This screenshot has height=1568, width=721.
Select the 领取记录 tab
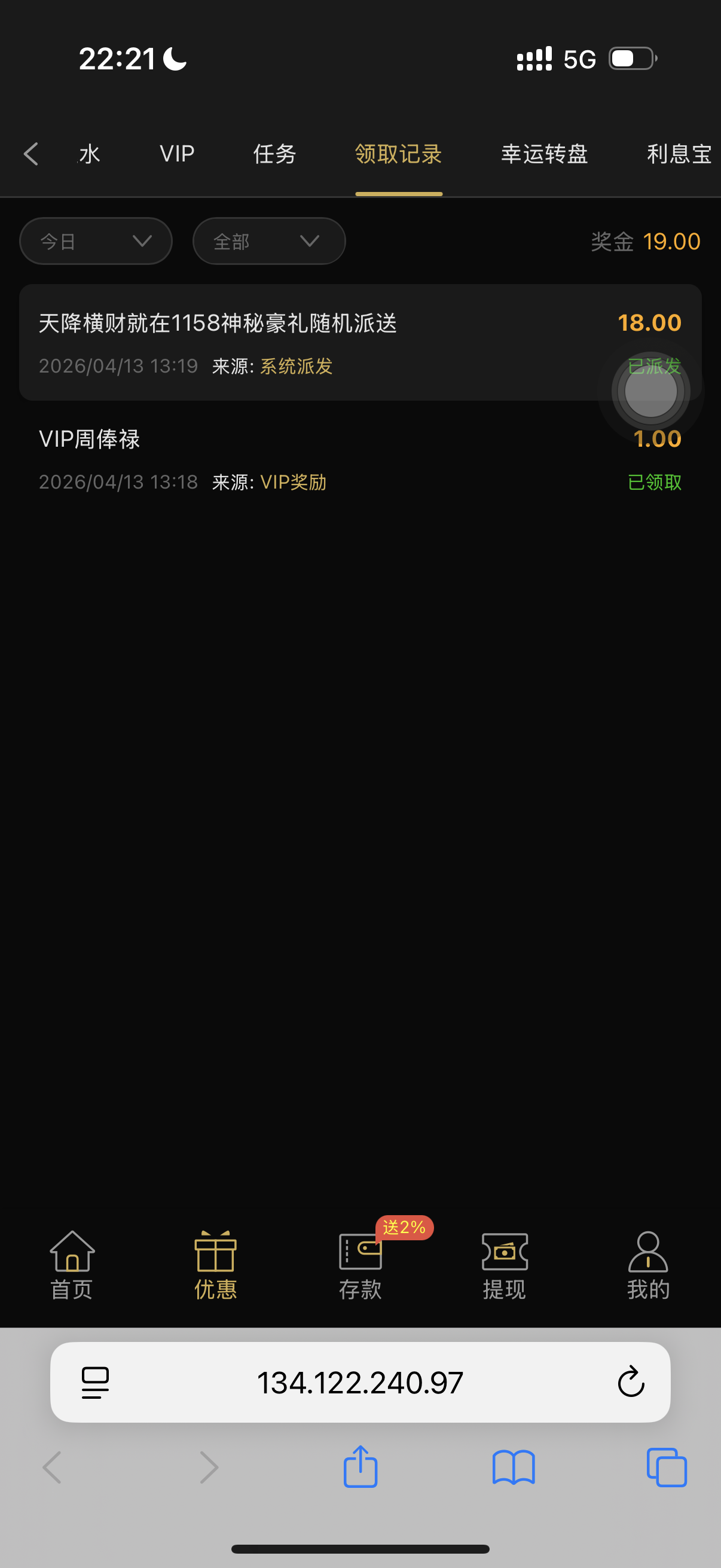tap(399, 154)
